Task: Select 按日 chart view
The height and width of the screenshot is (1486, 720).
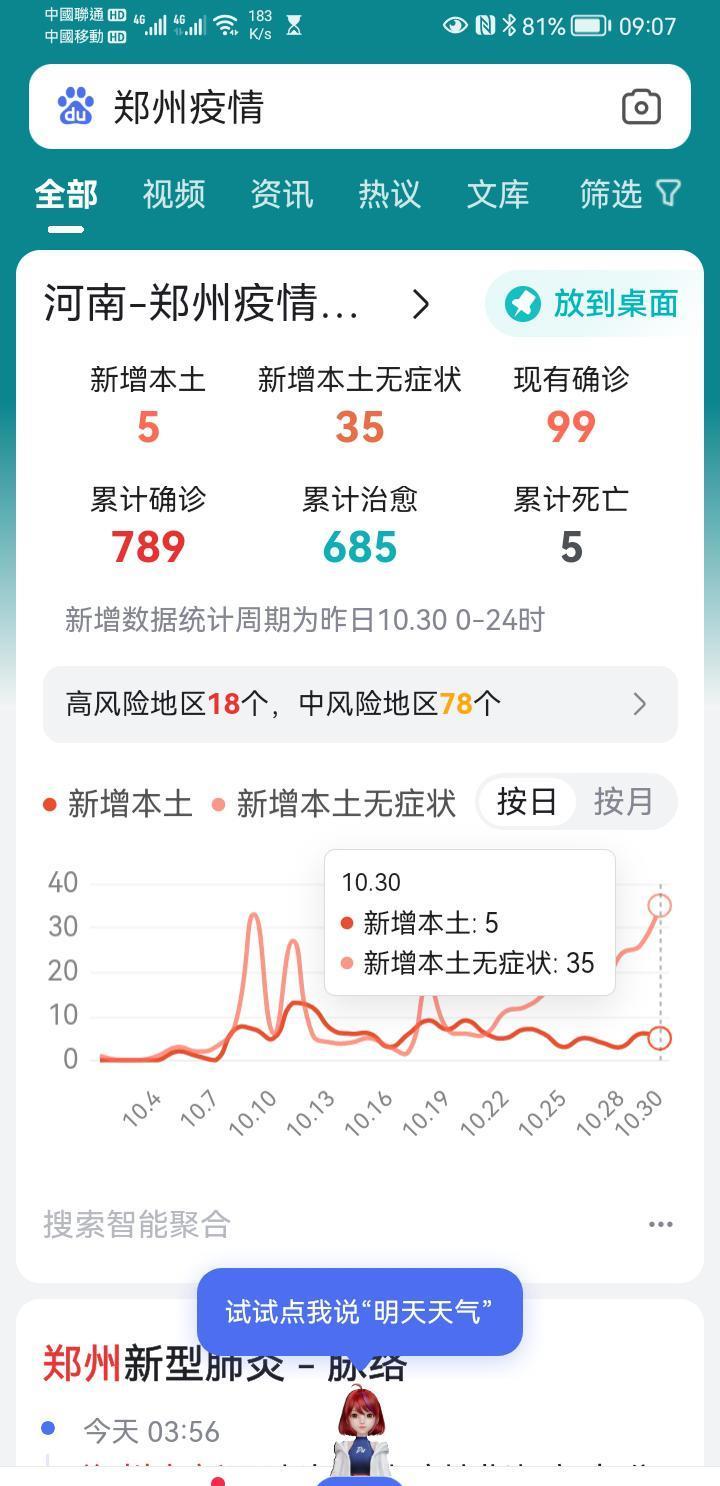Action: click(x=527, y=801)
